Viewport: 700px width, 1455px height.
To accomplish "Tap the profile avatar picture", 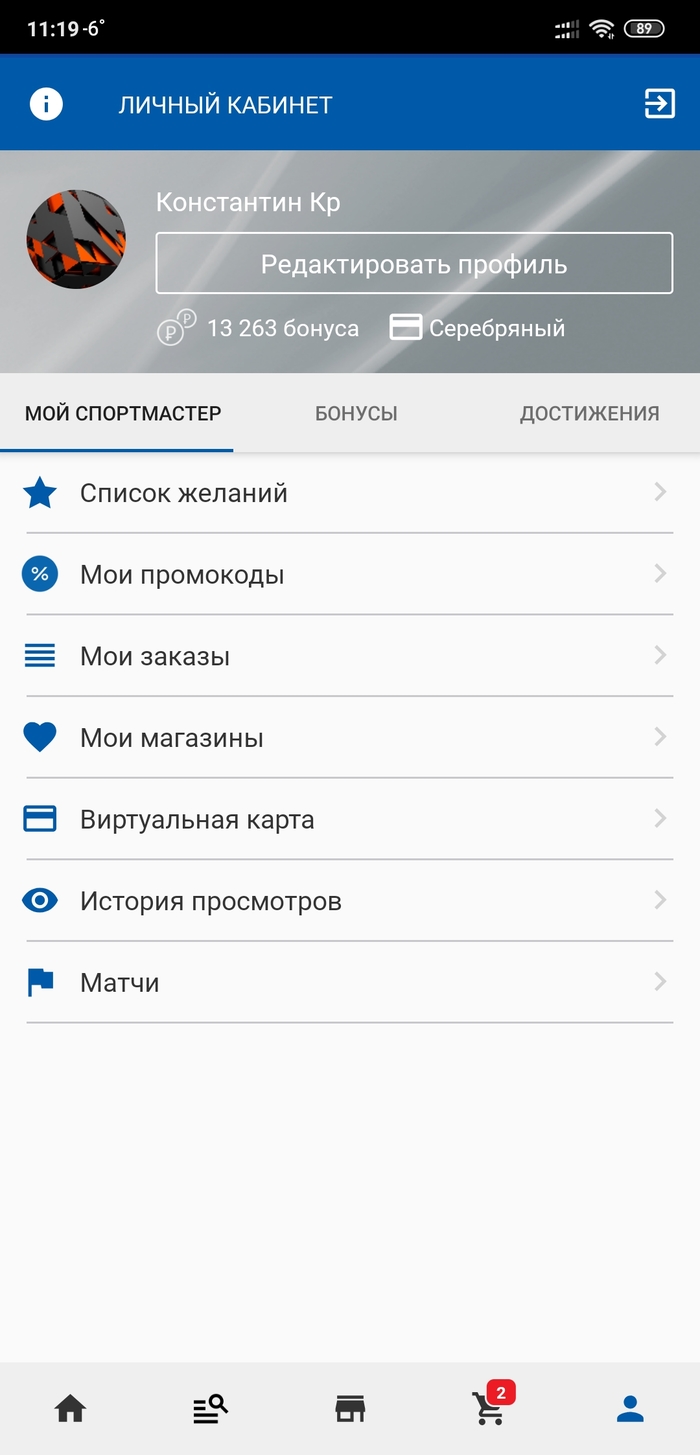I will click(x=76, y=240).
